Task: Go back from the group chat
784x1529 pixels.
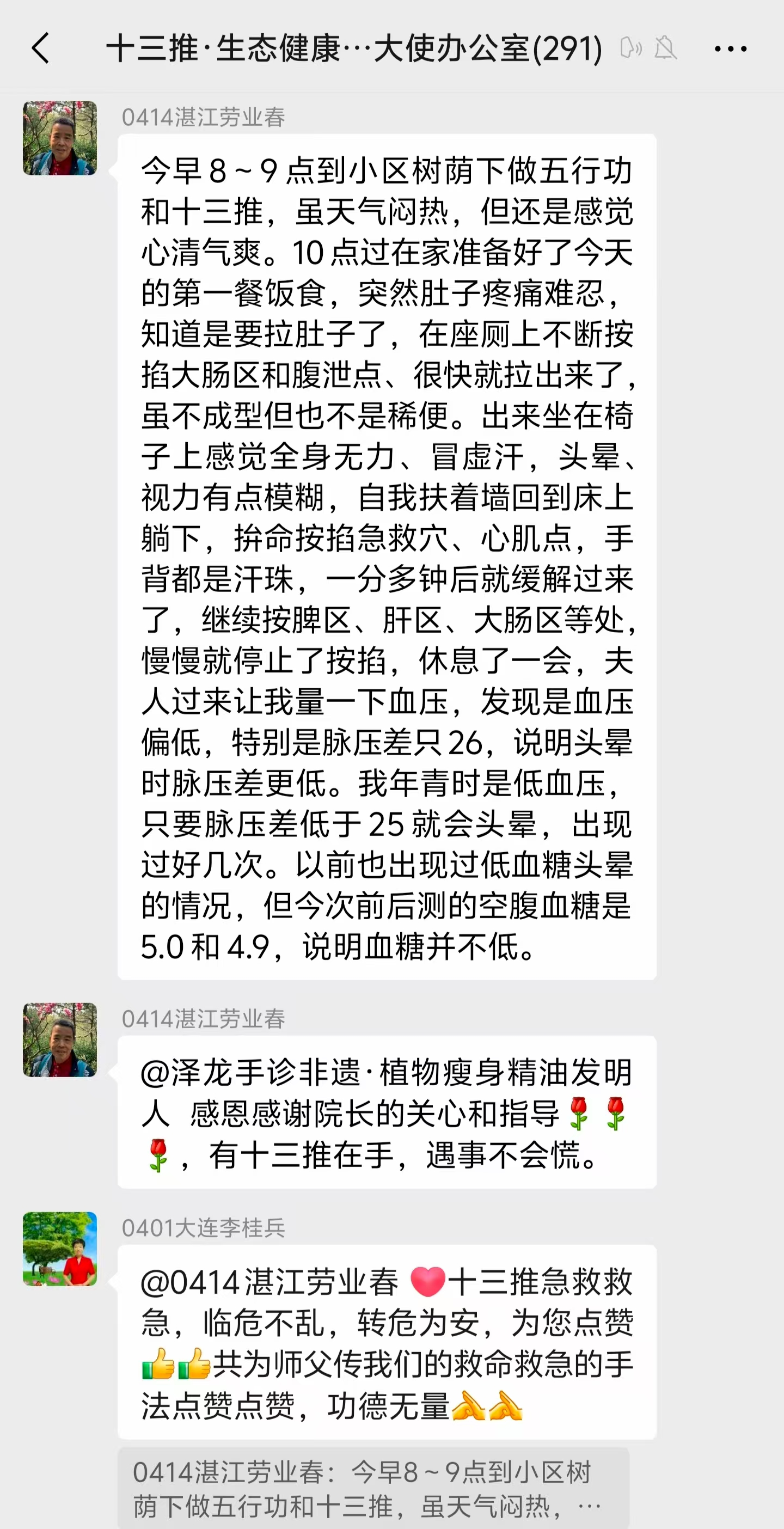Action: tap(40, 48)
